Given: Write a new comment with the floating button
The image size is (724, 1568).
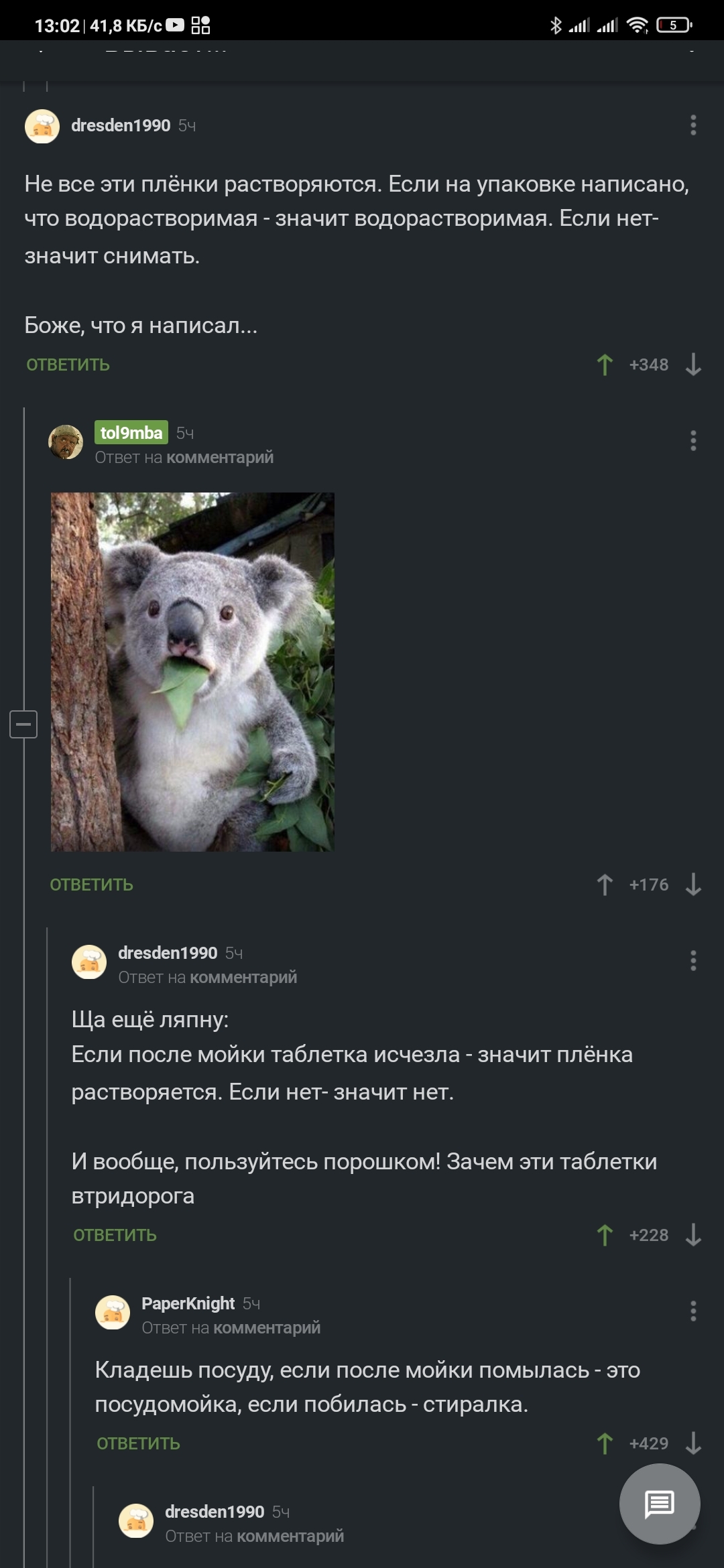Looking at the screenshot, I should click(660, 1504).
